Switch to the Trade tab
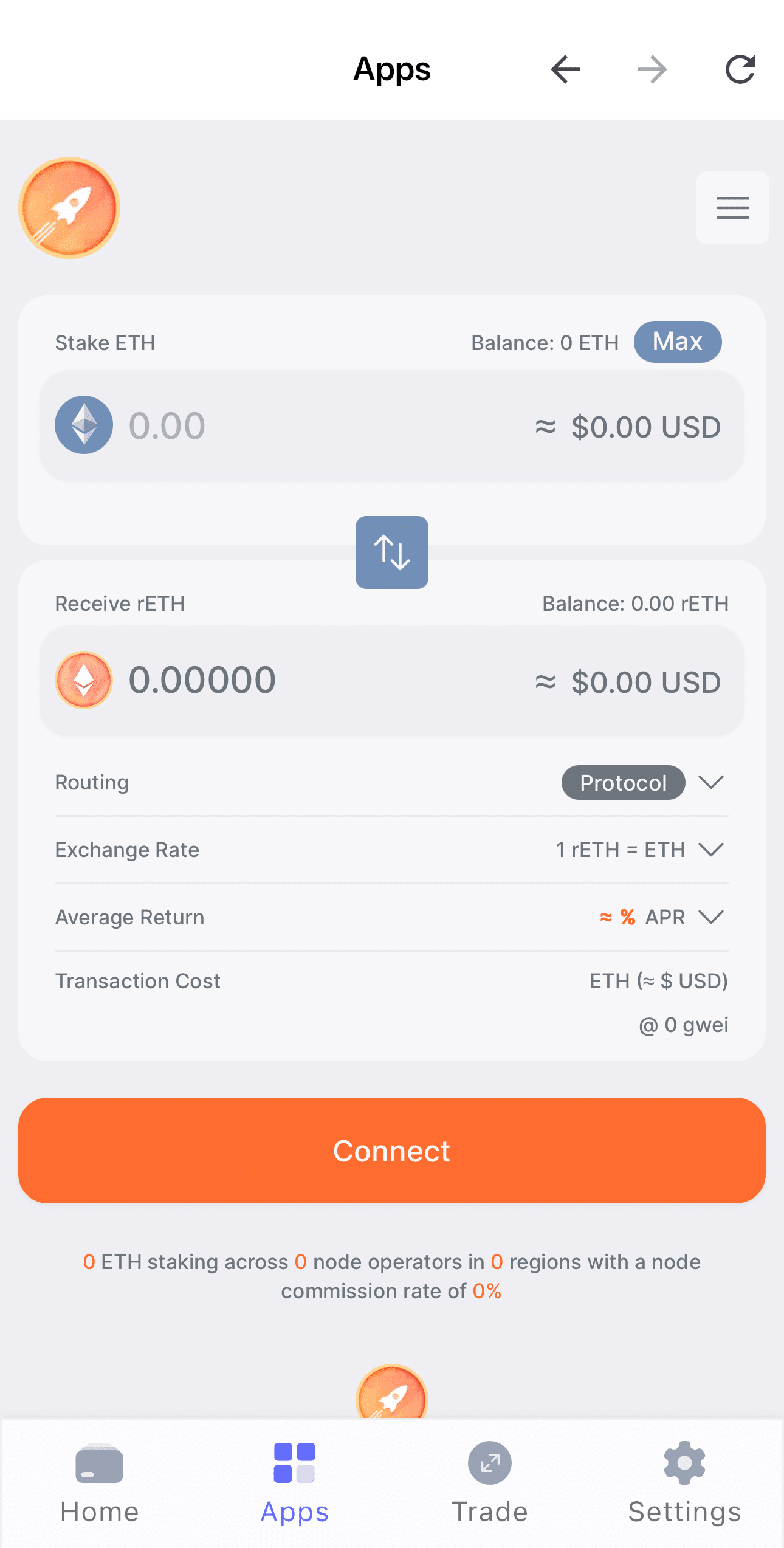 (489, 1489)
